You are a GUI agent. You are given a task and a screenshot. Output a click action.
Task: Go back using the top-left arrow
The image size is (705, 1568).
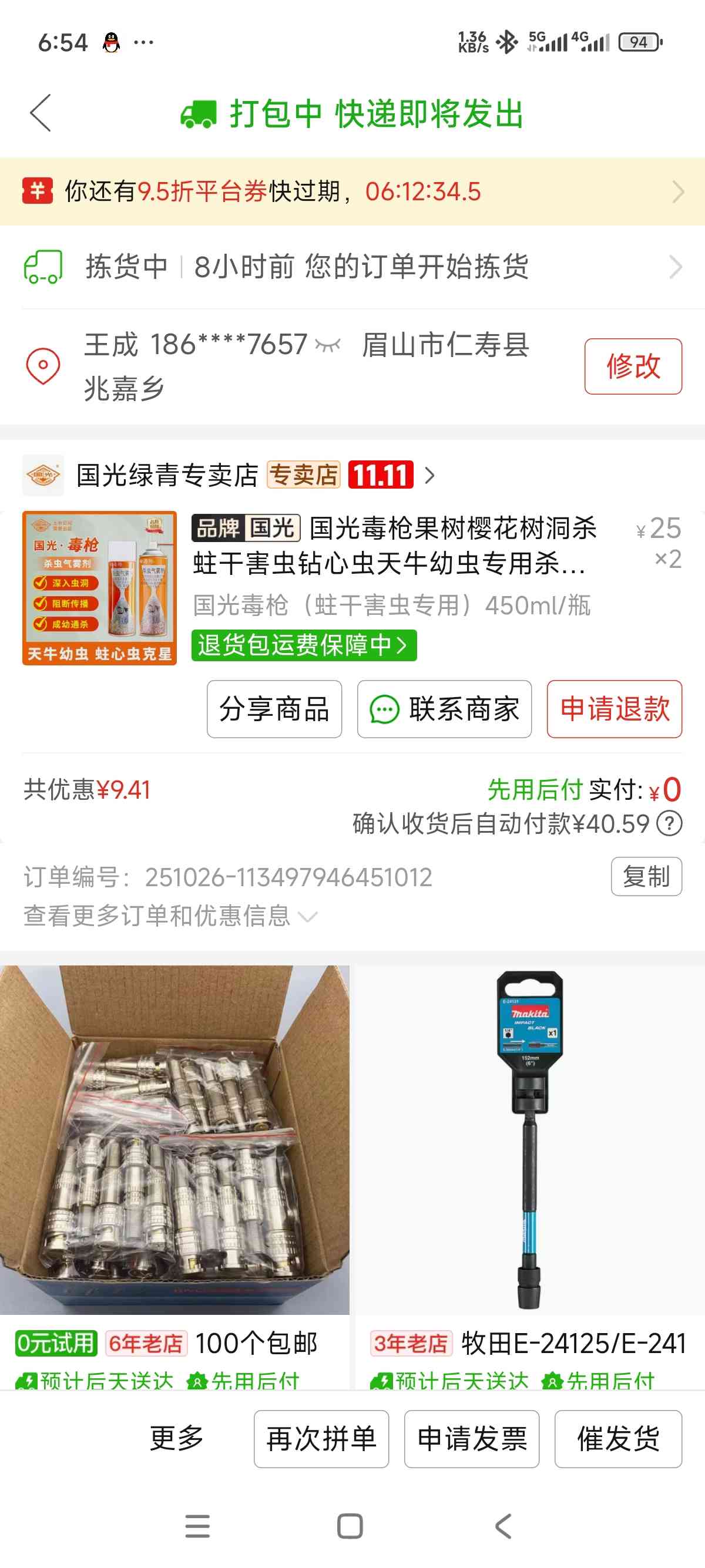(41, 113)
